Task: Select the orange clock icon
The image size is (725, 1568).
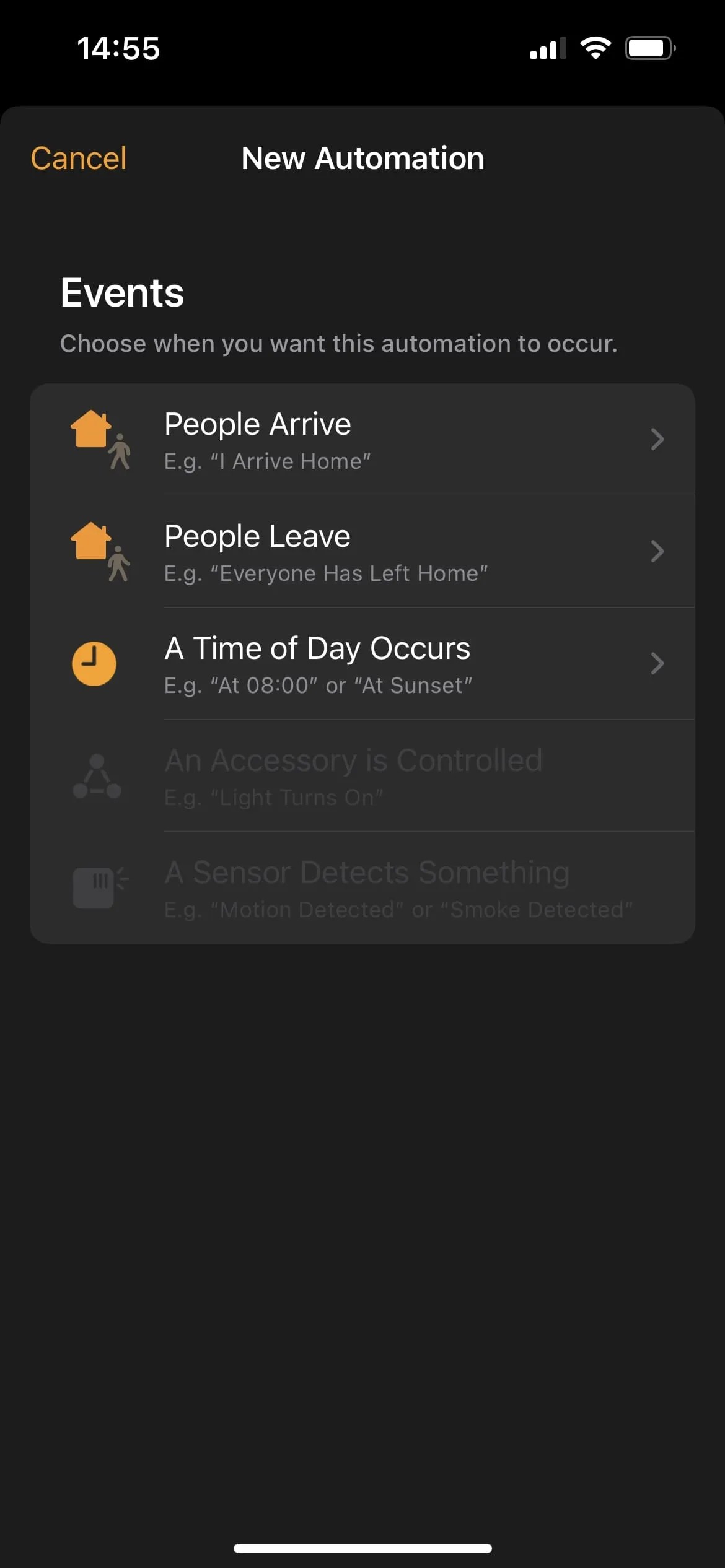Action: tap(94, 663)
